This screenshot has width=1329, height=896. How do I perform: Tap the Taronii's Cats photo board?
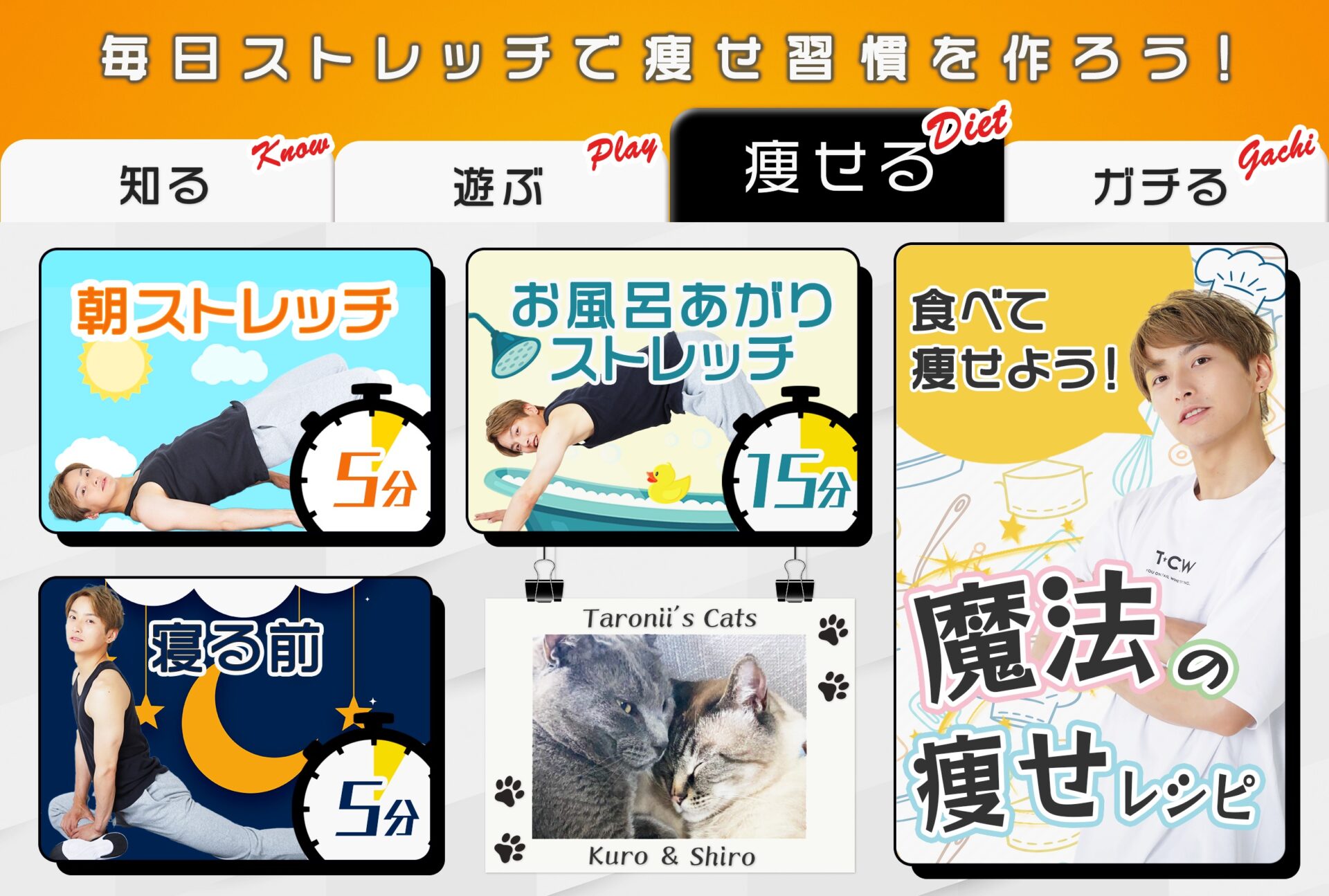[x=669, y=735]
